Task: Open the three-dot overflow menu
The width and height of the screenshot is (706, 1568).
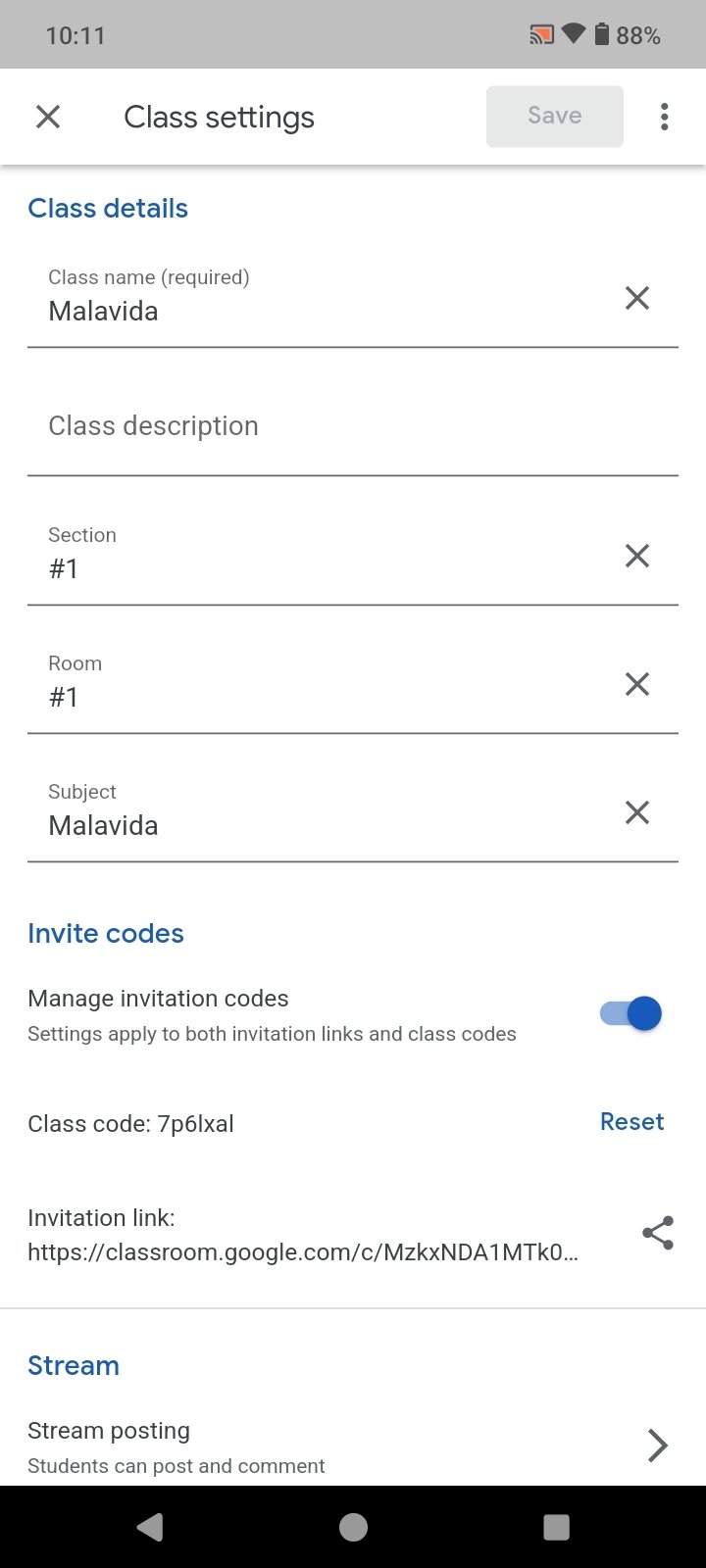Action: pyautogui.click(x=664, y=118)
